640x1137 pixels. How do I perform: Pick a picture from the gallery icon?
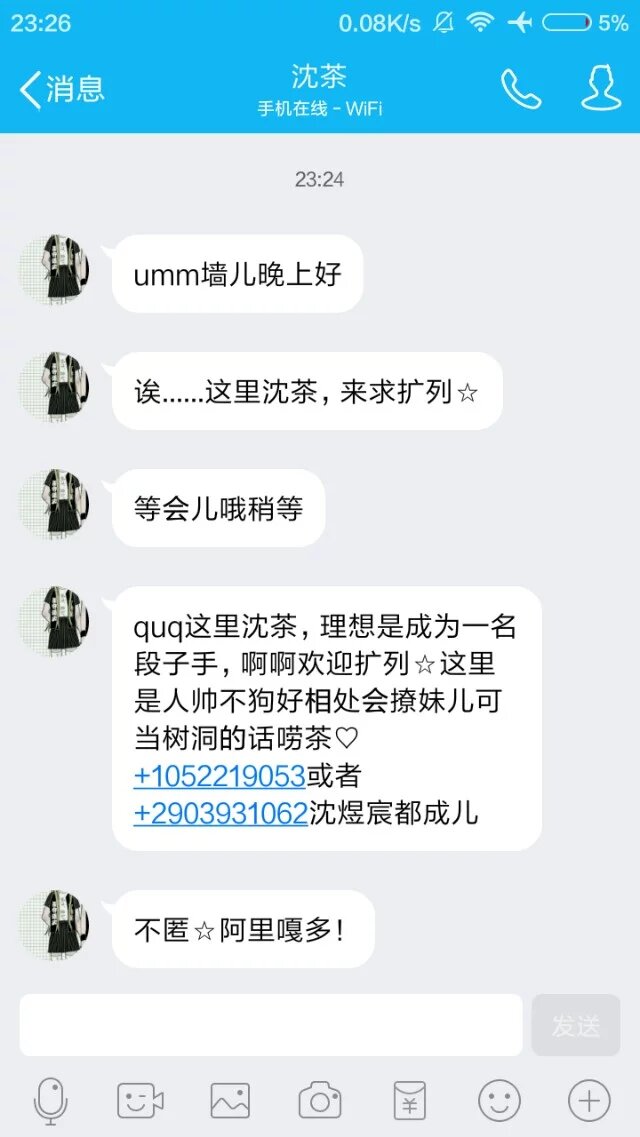click(x=230, y=1101)
